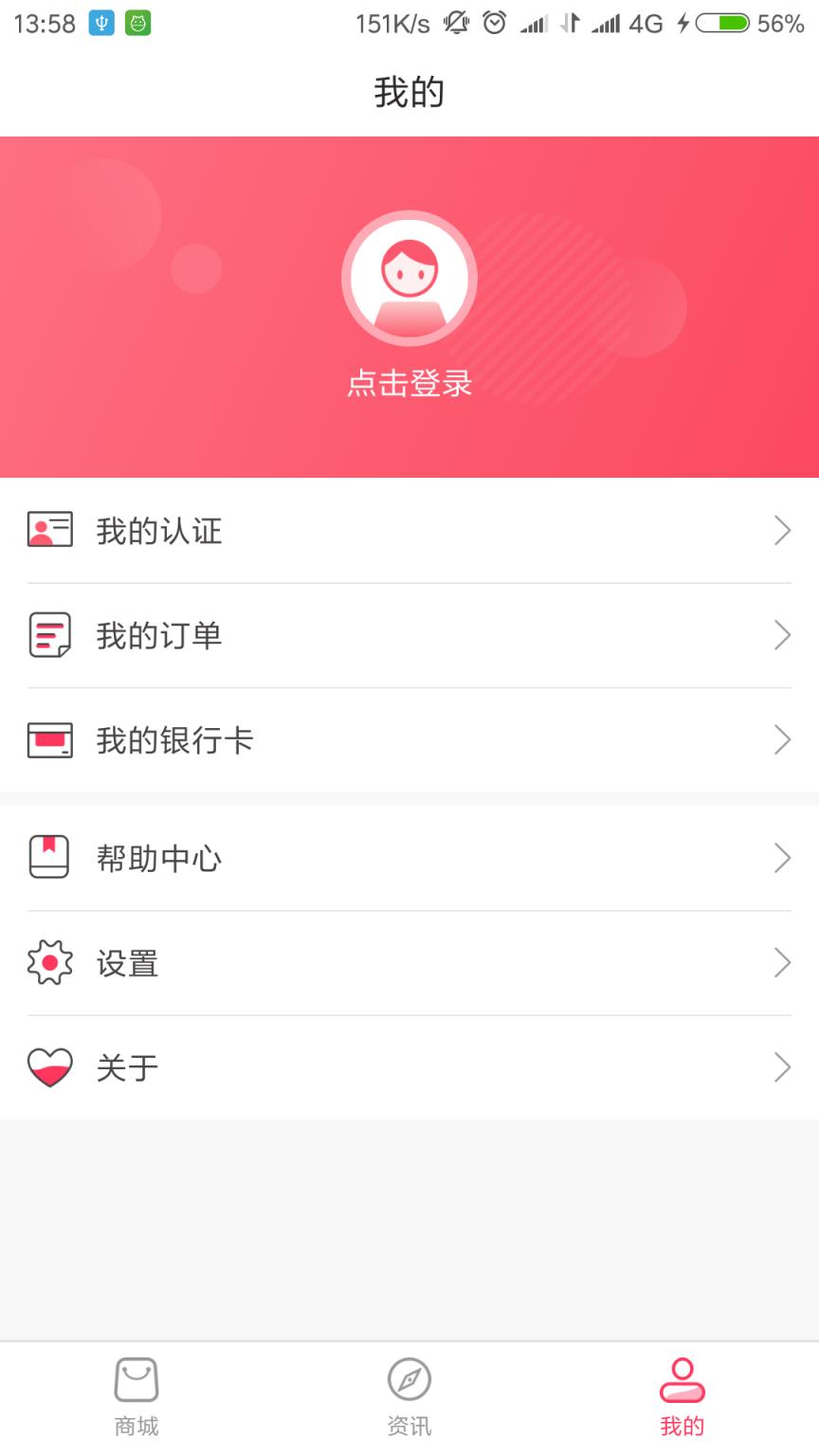Expand 我的认证 via its chevron
The height and width of the screenshot is (1456, 819).
781,531
